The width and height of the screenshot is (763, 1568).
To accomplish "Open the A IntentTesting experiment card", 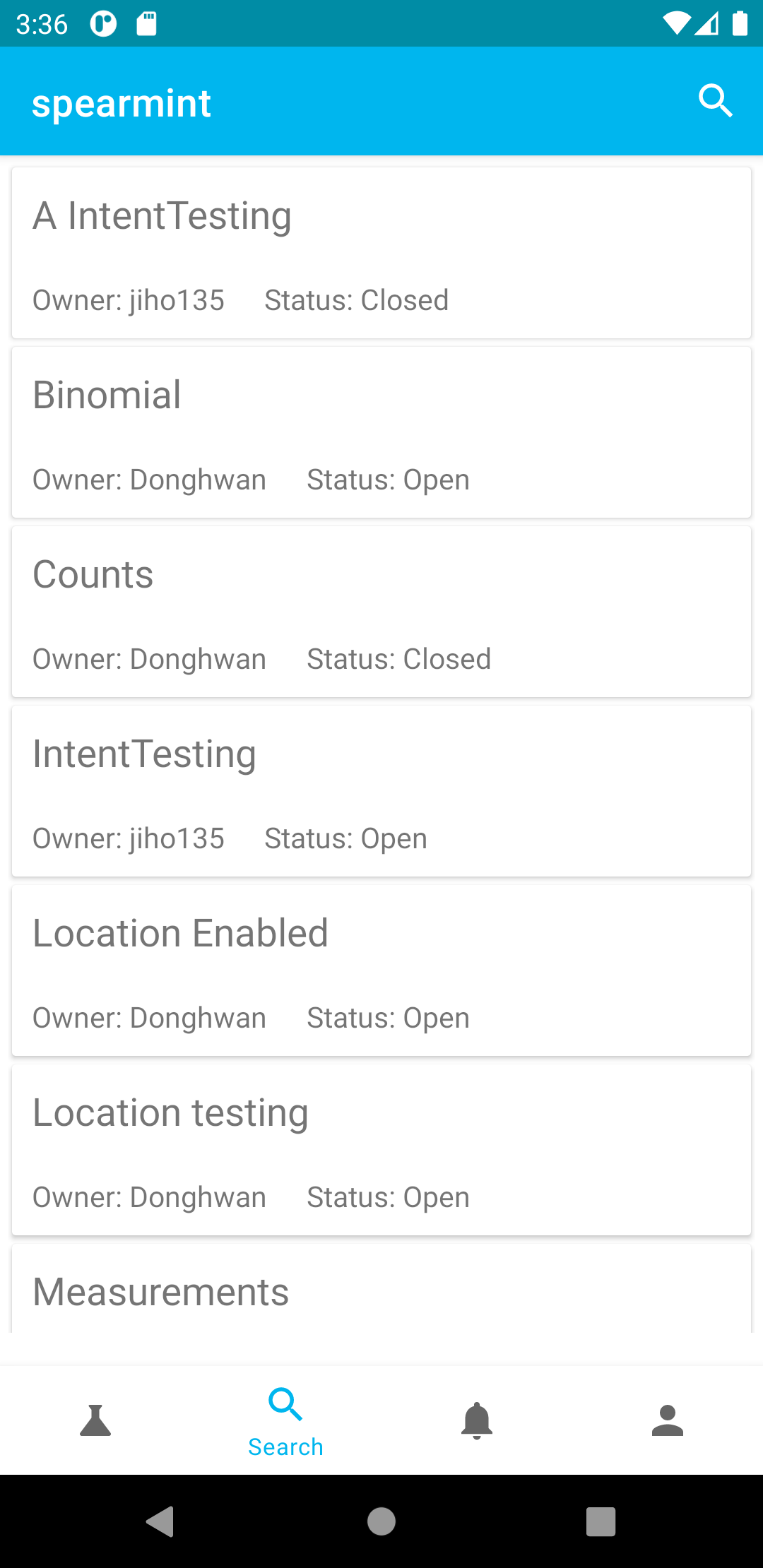I will coord(381,253).
